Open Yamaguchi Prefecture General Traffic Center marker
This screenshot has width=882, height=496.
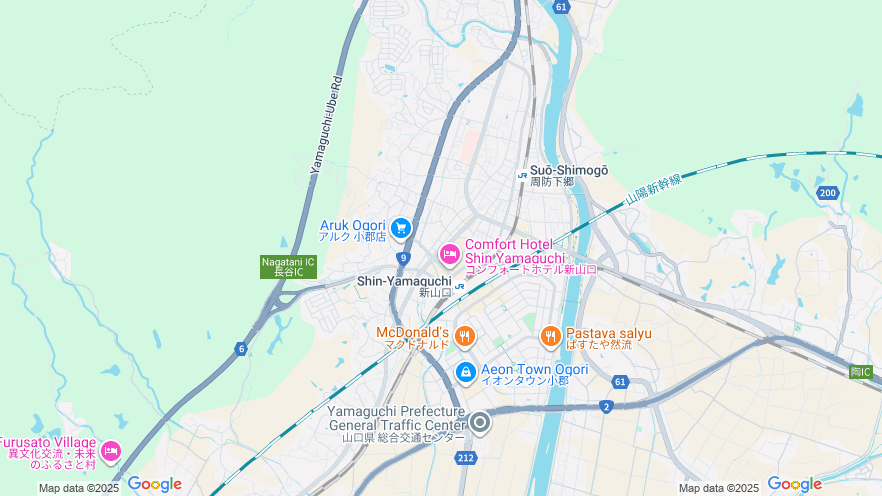click(x=480, y=422)
